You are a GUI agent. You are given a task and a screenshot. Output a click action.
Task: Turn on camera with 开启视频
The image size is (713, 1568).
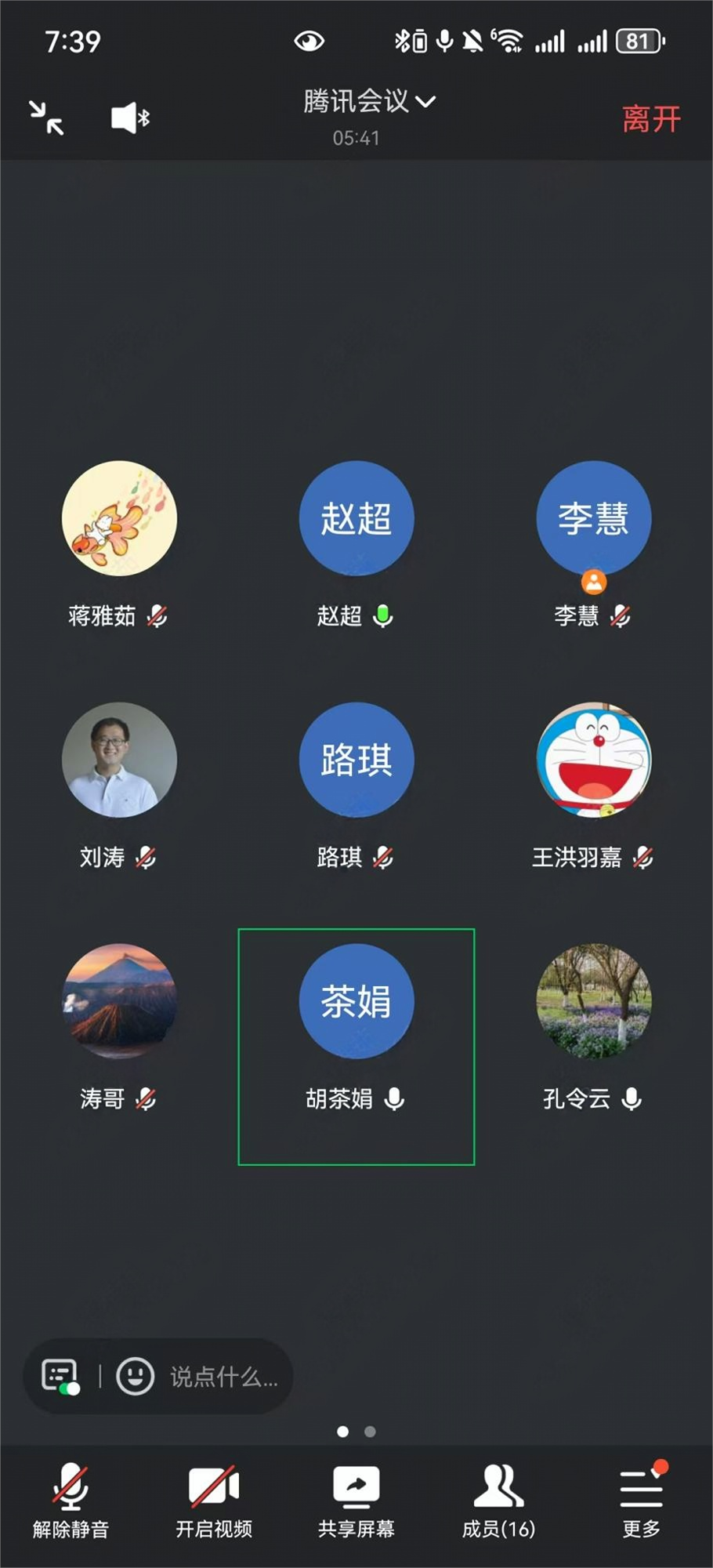(x=213, y=1500)
